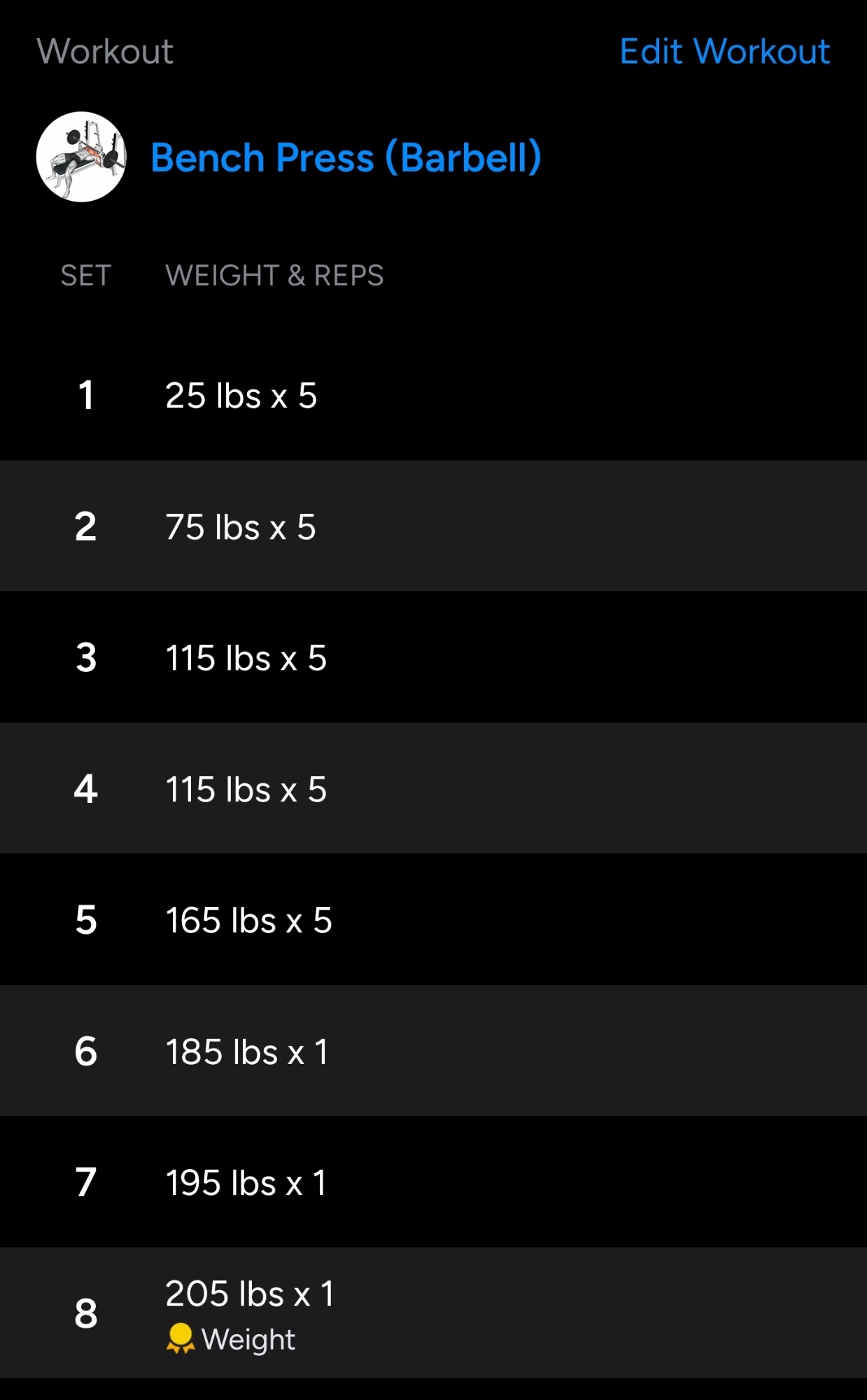Open the Bench Press (Barbell) exercise
This screenshot has height=1400, width=867.
(x=346, y=157)
